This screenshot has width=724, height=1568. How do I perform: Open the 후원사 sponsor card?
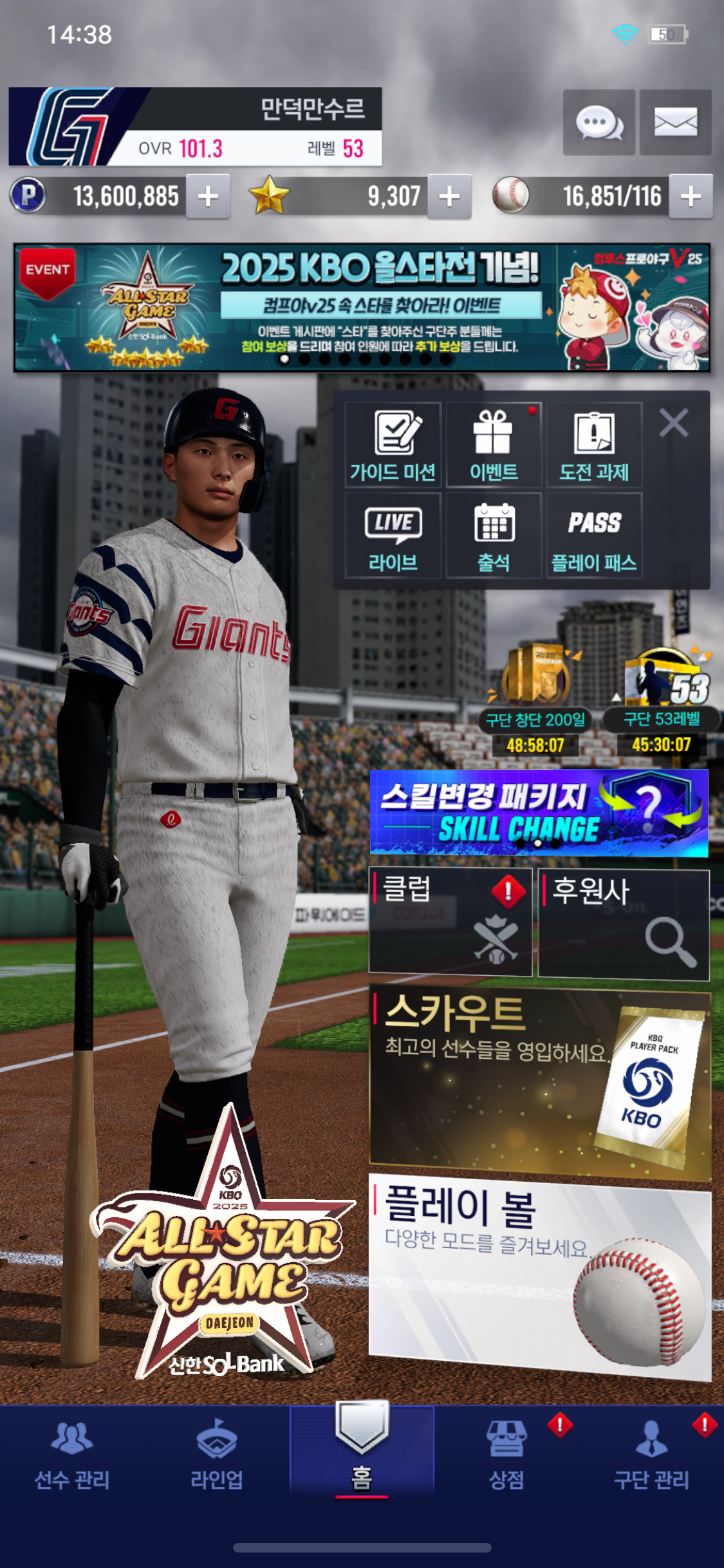(623, 924)
